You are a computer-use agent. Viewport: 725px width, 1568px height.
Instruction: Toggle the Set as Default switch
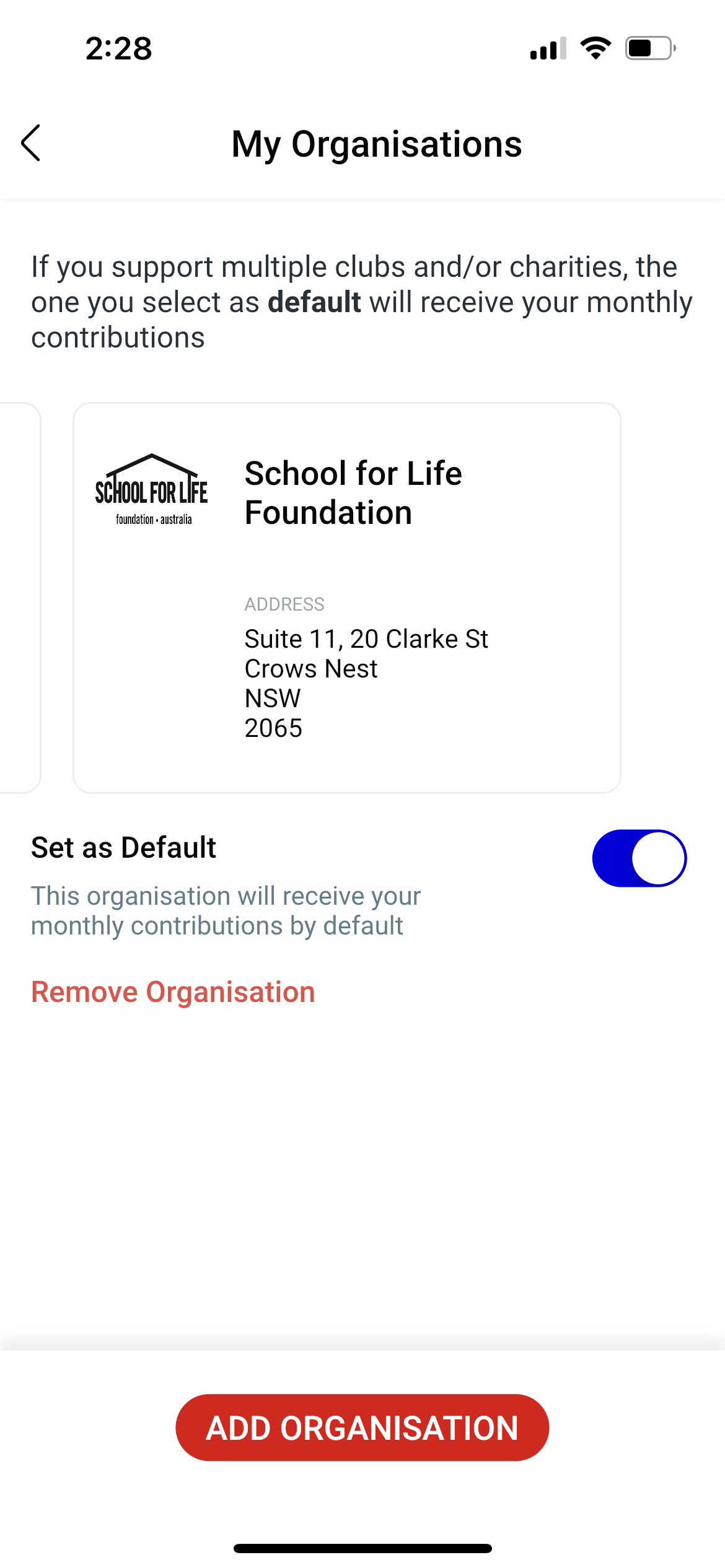point(639,858)
